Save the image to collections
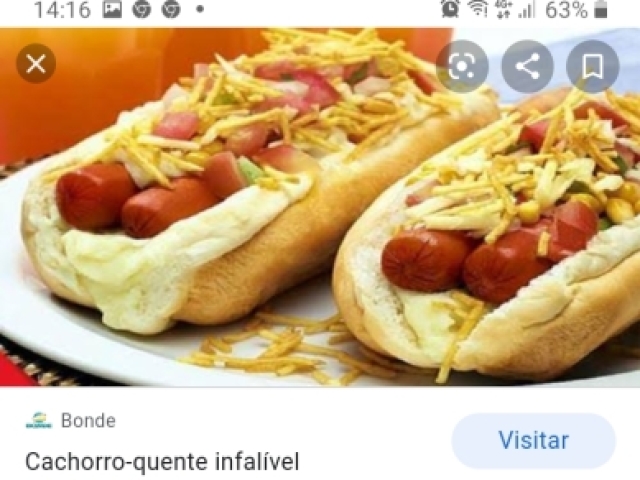 click(x=592, y=67)
